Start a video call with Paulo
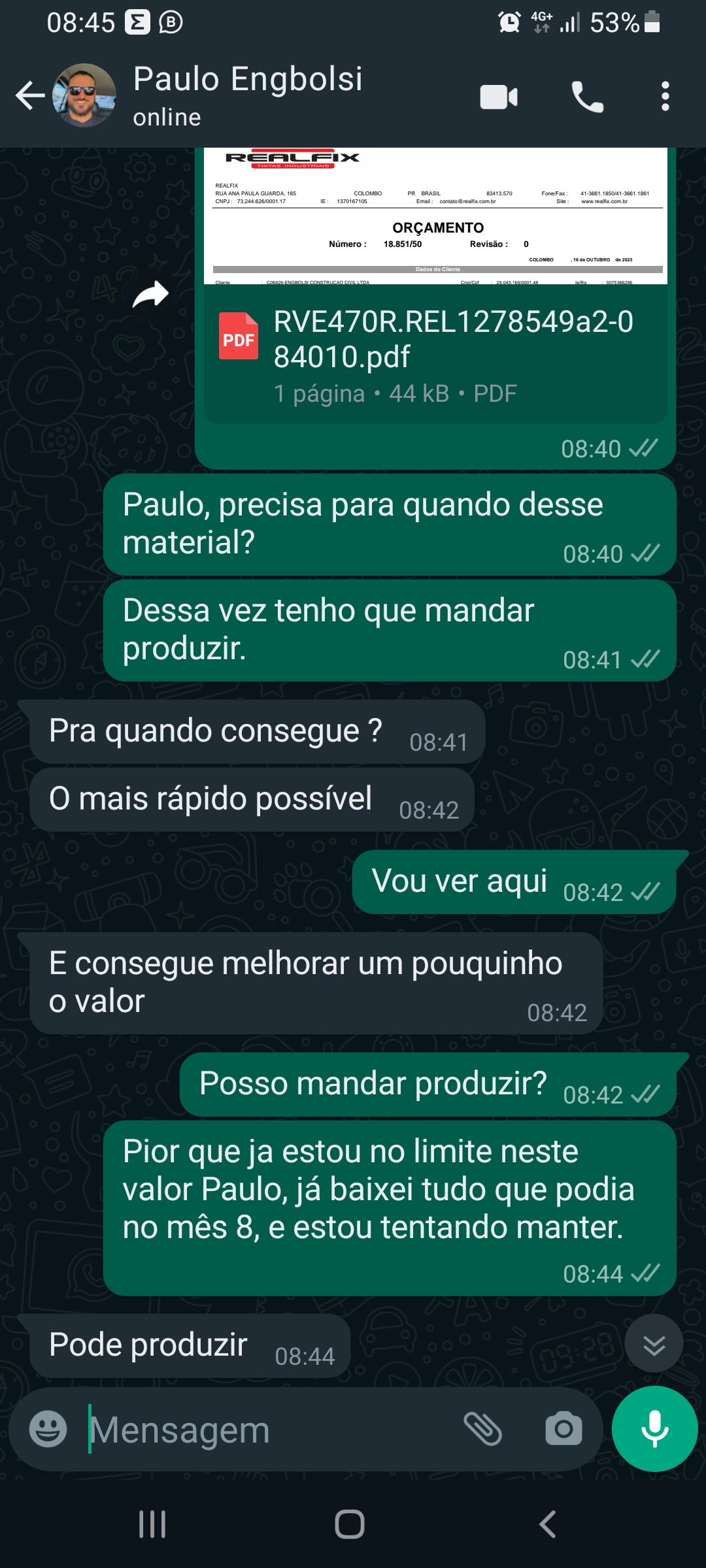Image resolution: width=706 pixels, height=1568 pixels. (499, 97)
